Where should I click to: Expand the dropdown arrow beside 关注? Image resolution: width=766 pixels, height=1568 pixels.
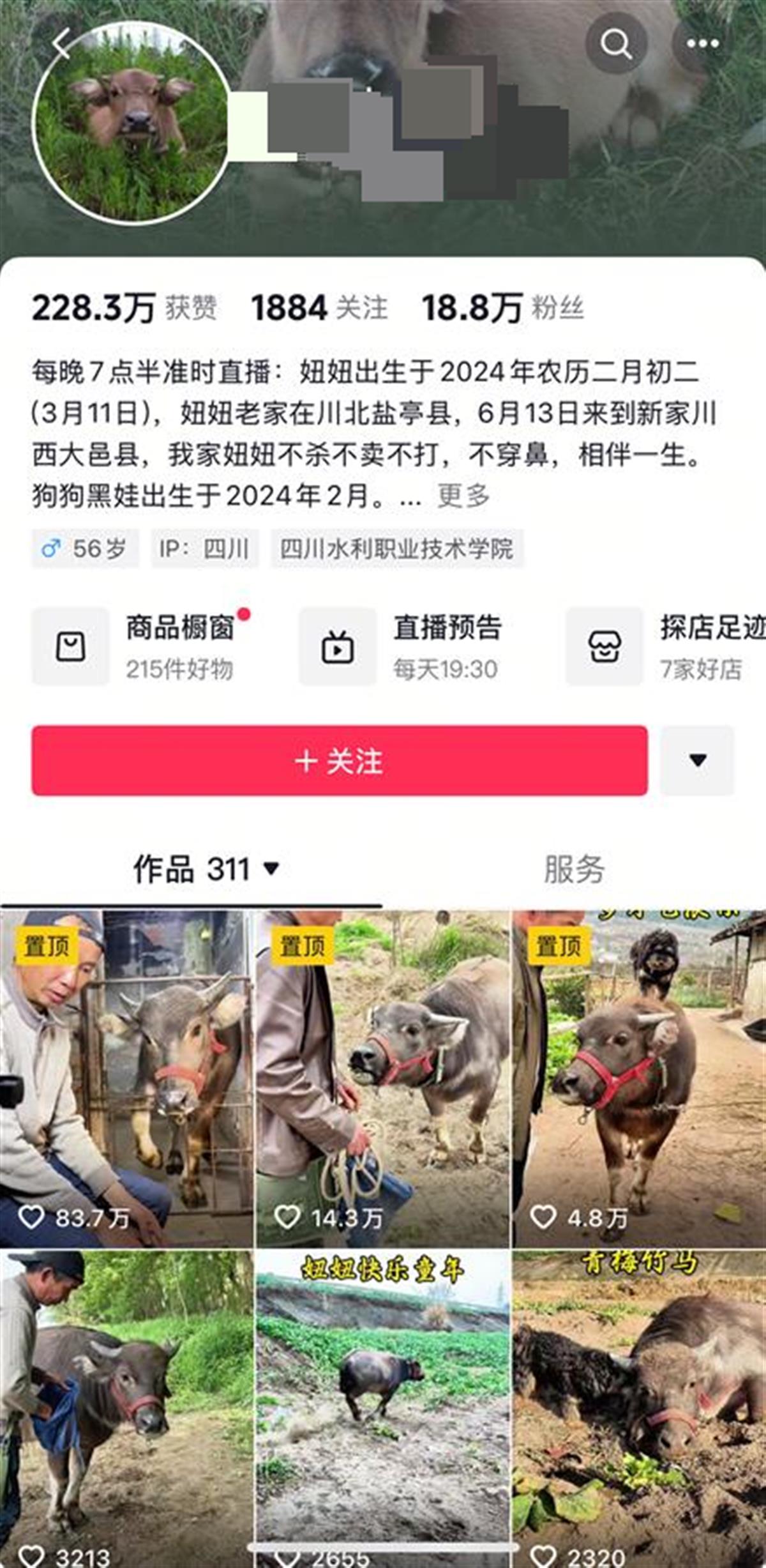[698, 761]
